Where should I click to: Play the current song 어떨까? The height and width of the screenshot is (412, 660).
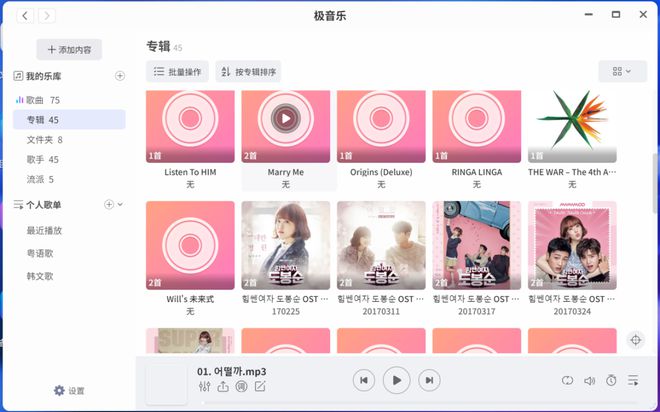397,380
